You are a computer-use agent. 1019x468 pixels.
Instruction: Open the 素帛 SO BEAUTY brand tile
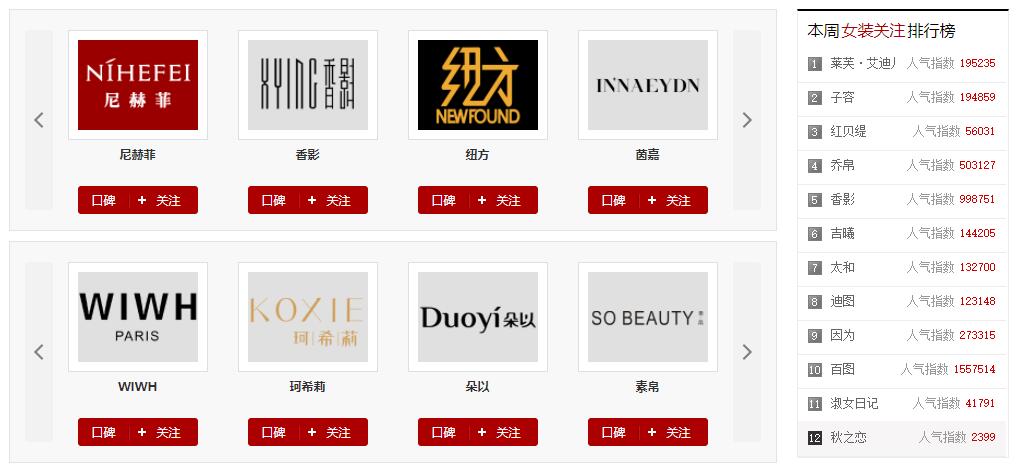pos(648,317)
